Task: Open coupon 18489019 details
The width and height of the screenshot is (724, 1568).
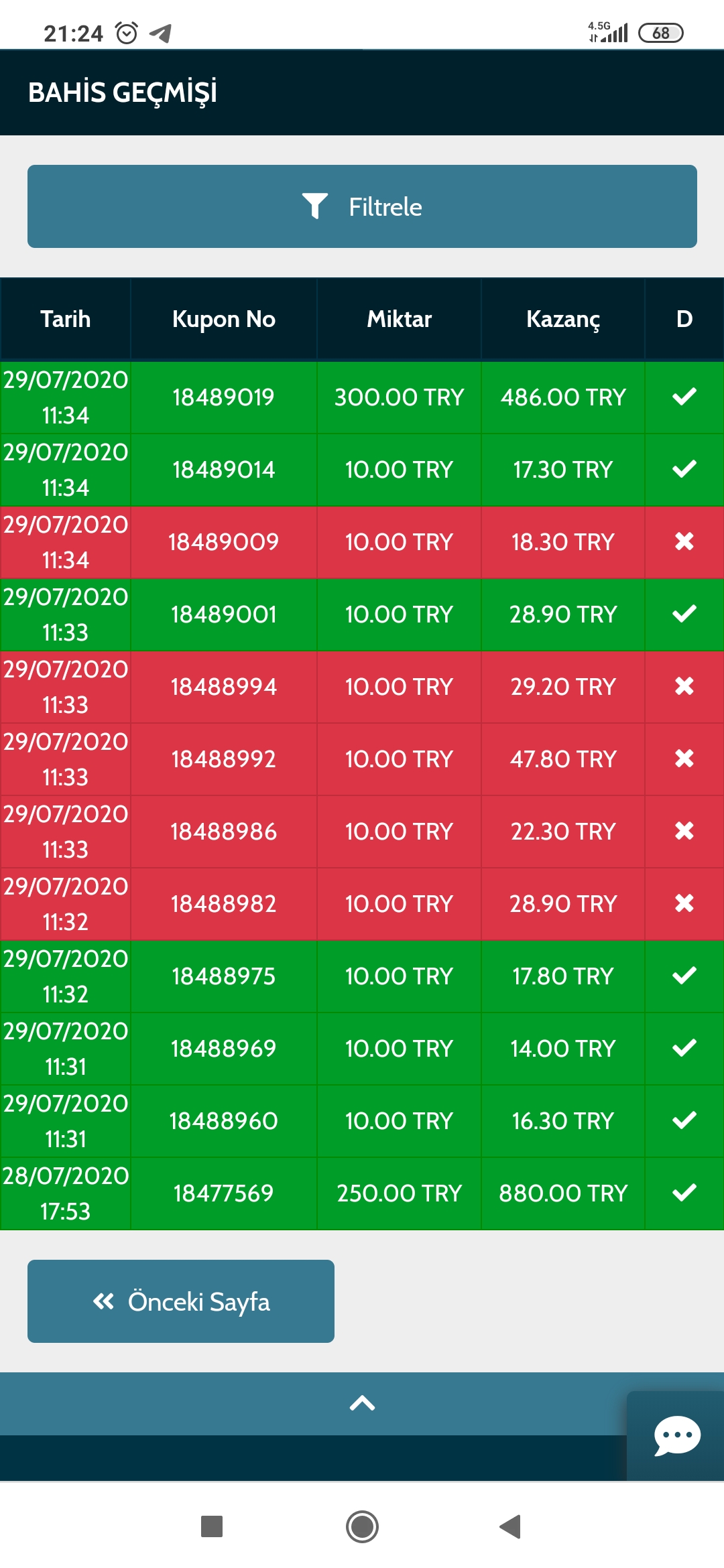Action: pos(362,397)
